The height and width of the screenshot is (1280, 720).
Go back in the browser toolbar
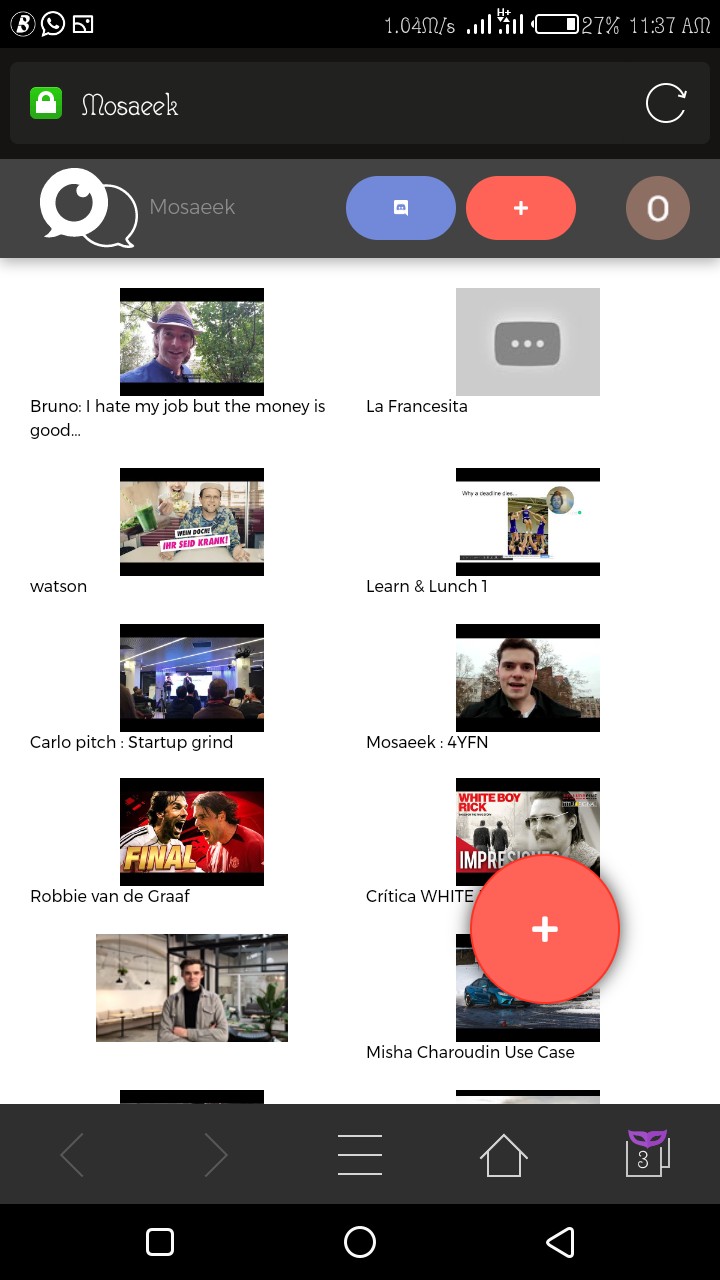coord(73,1155)
